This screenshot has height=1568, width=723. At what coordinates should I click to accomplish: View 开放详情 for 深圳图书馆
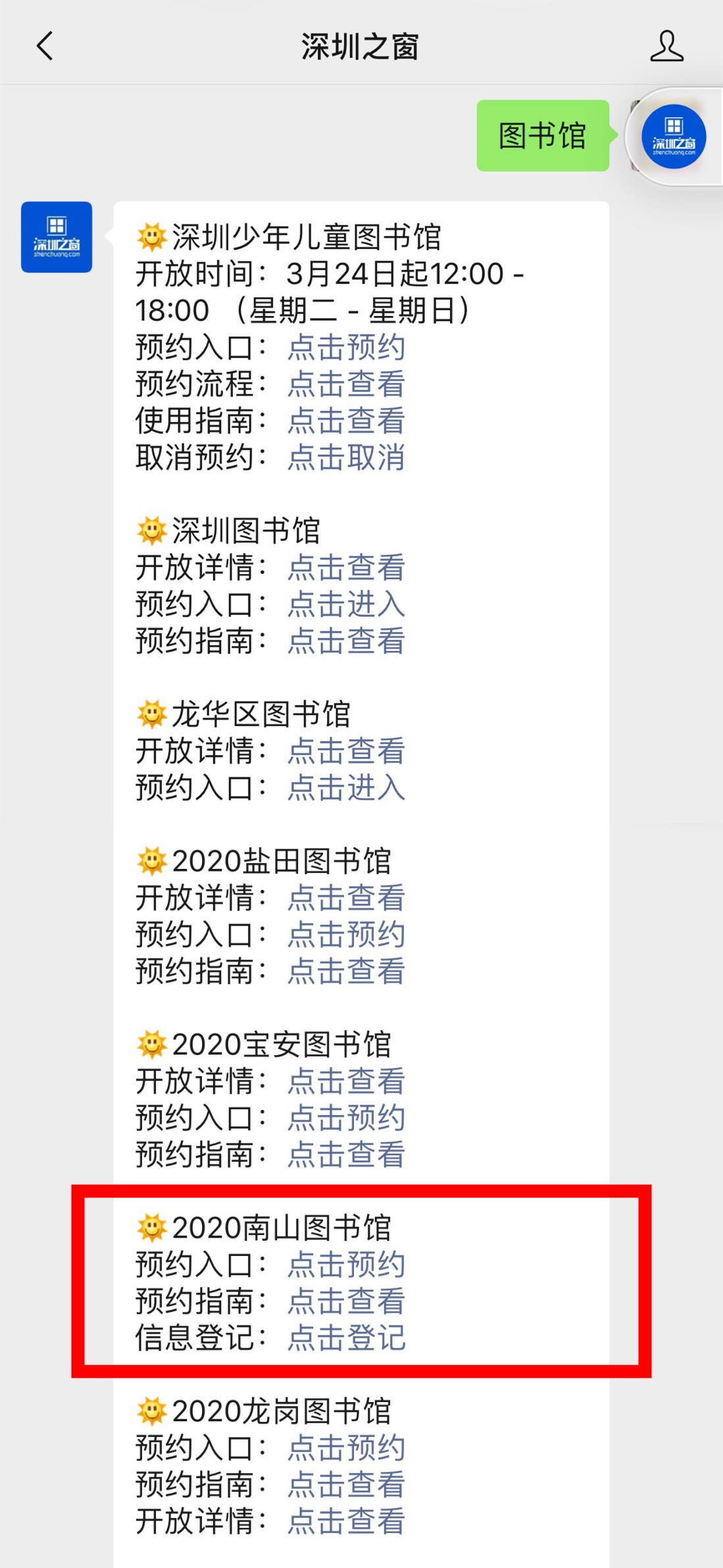pyautogui.click(x=346, y=567)
